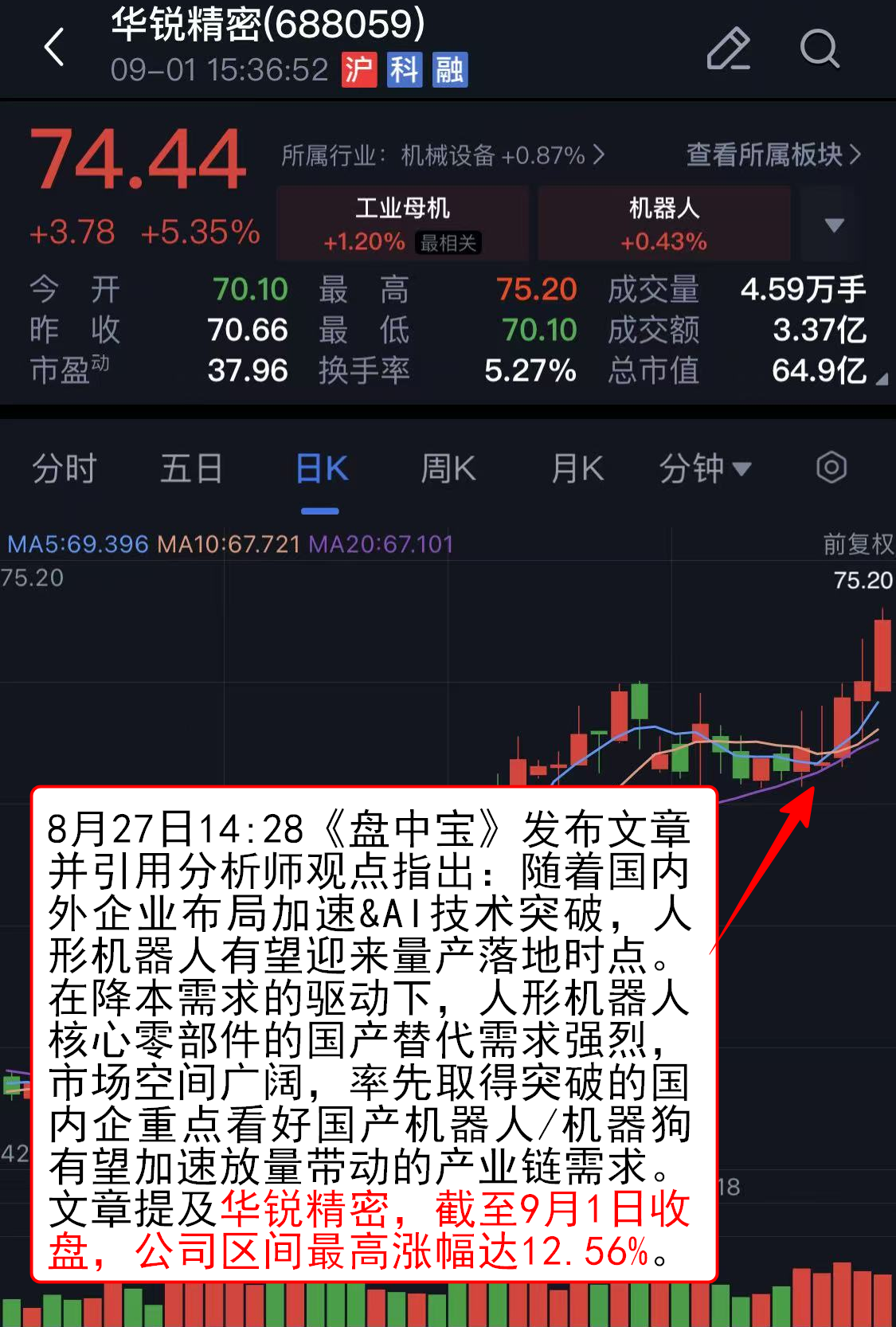The width and height of the screenshot is (896, 1327).
Task: Open the 工业母机 sector chip
Action: (x=402, y=224)
